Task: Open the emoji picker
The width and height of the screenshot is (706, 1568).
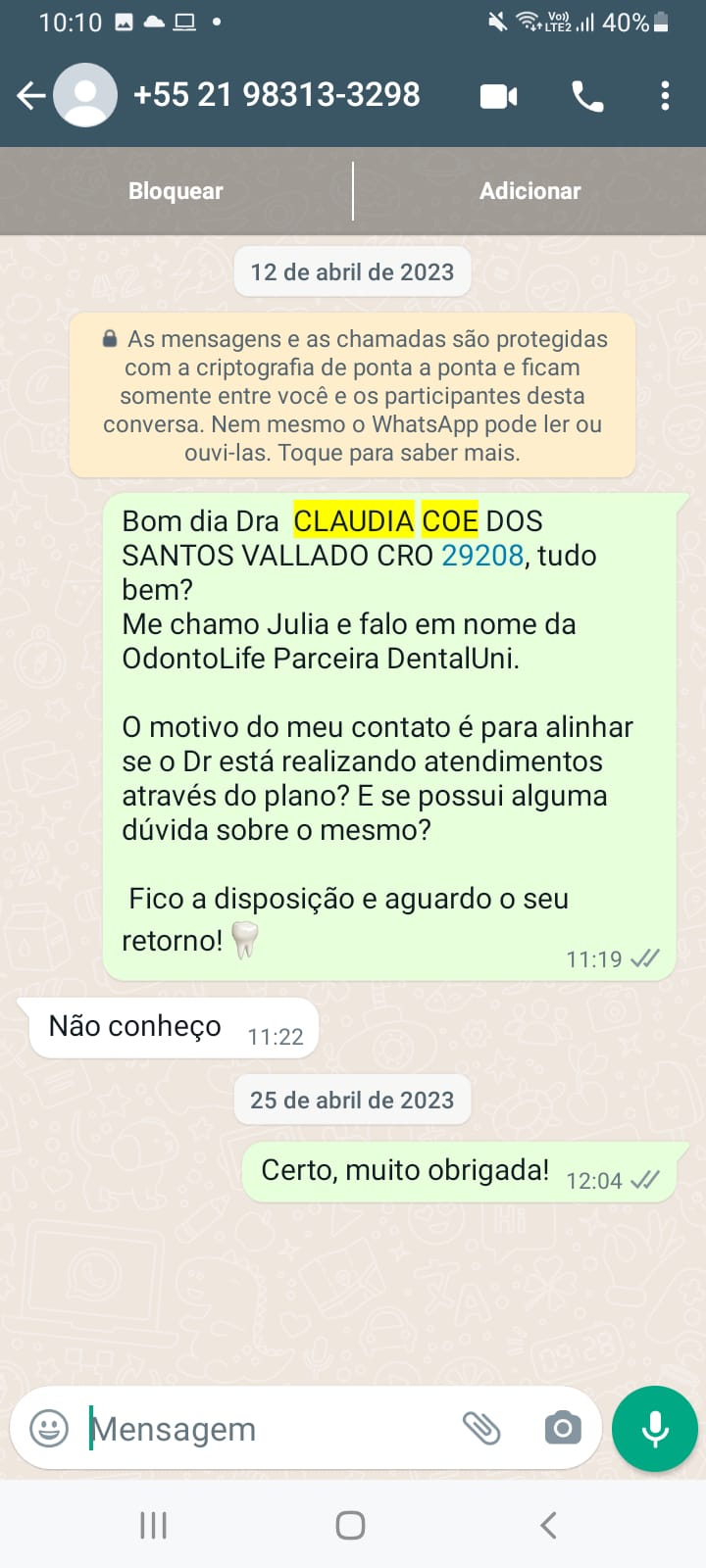Action: (49, 1428)
